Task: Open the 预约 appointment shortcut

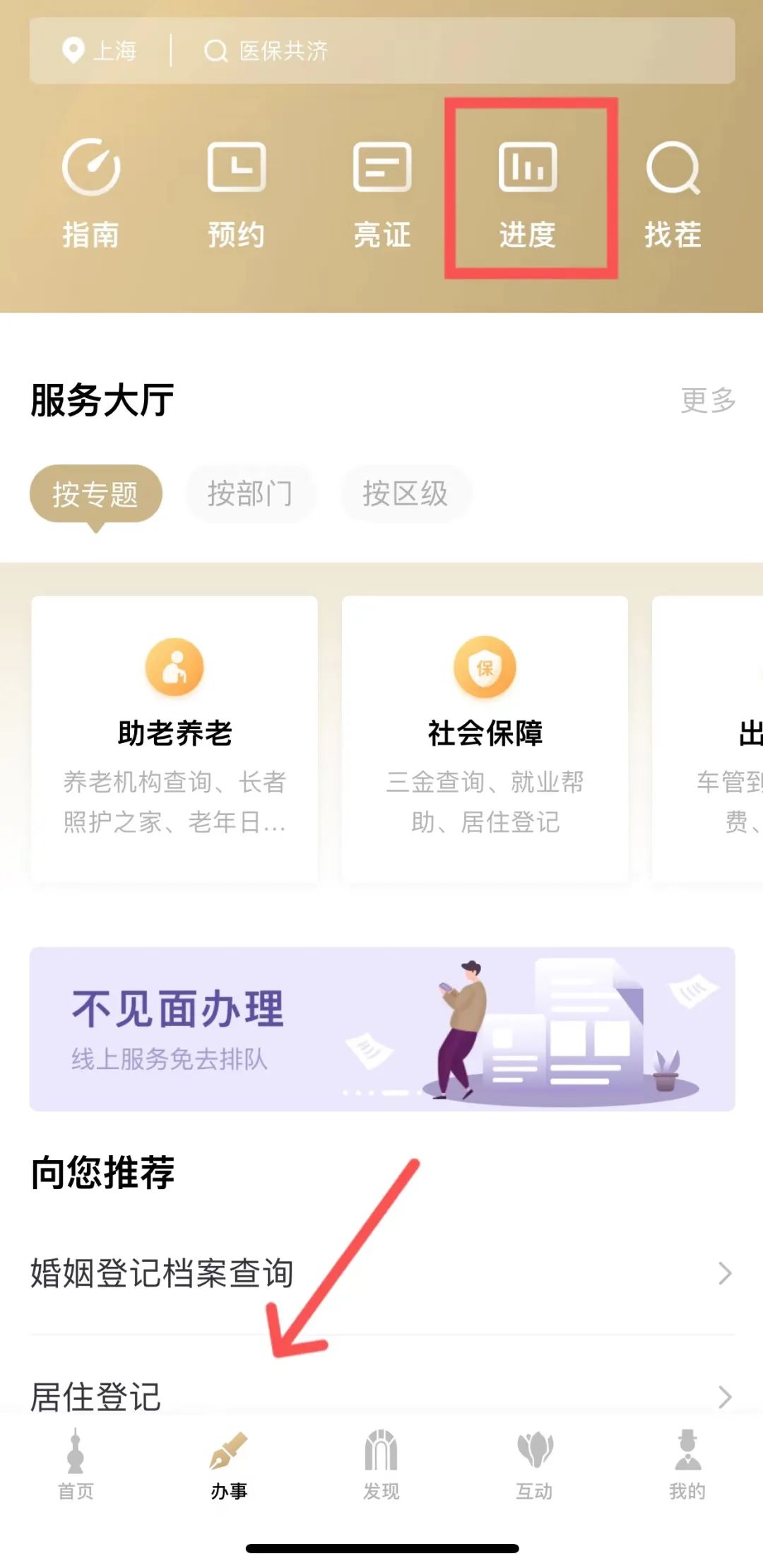Action: pos(237,192)
